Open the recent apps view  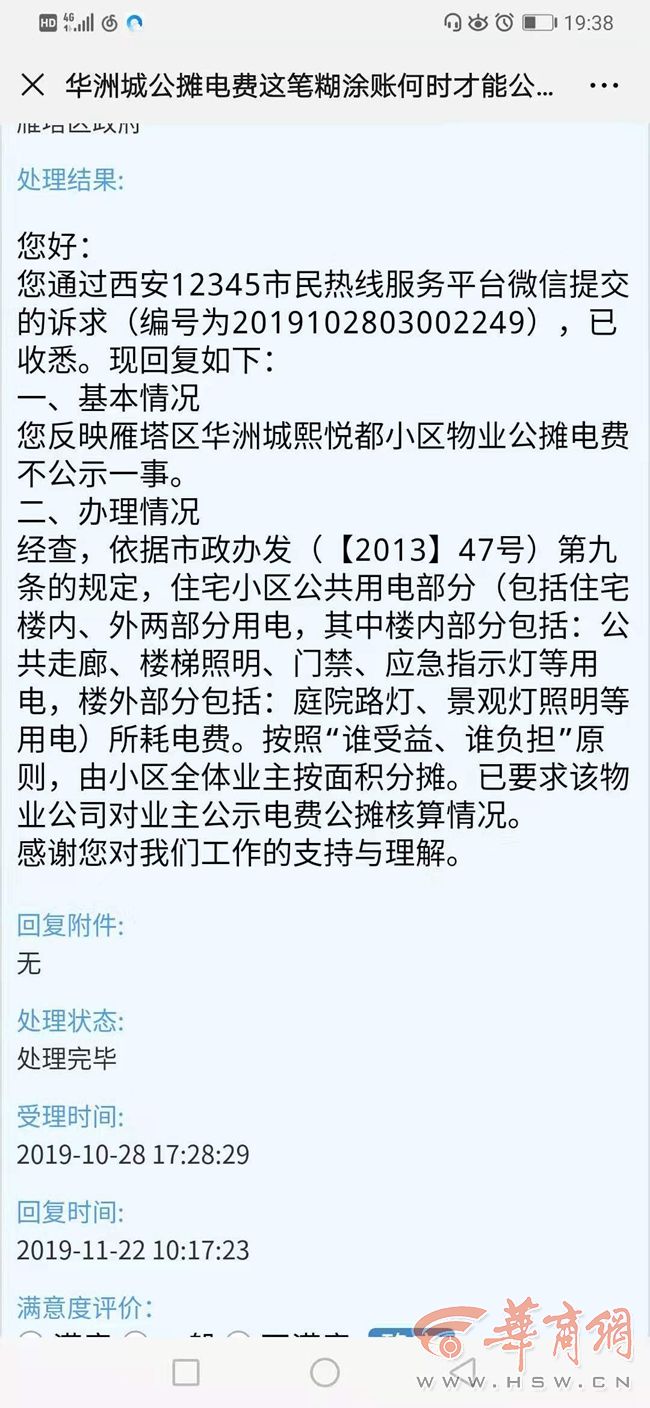[x=186, y=1371]
